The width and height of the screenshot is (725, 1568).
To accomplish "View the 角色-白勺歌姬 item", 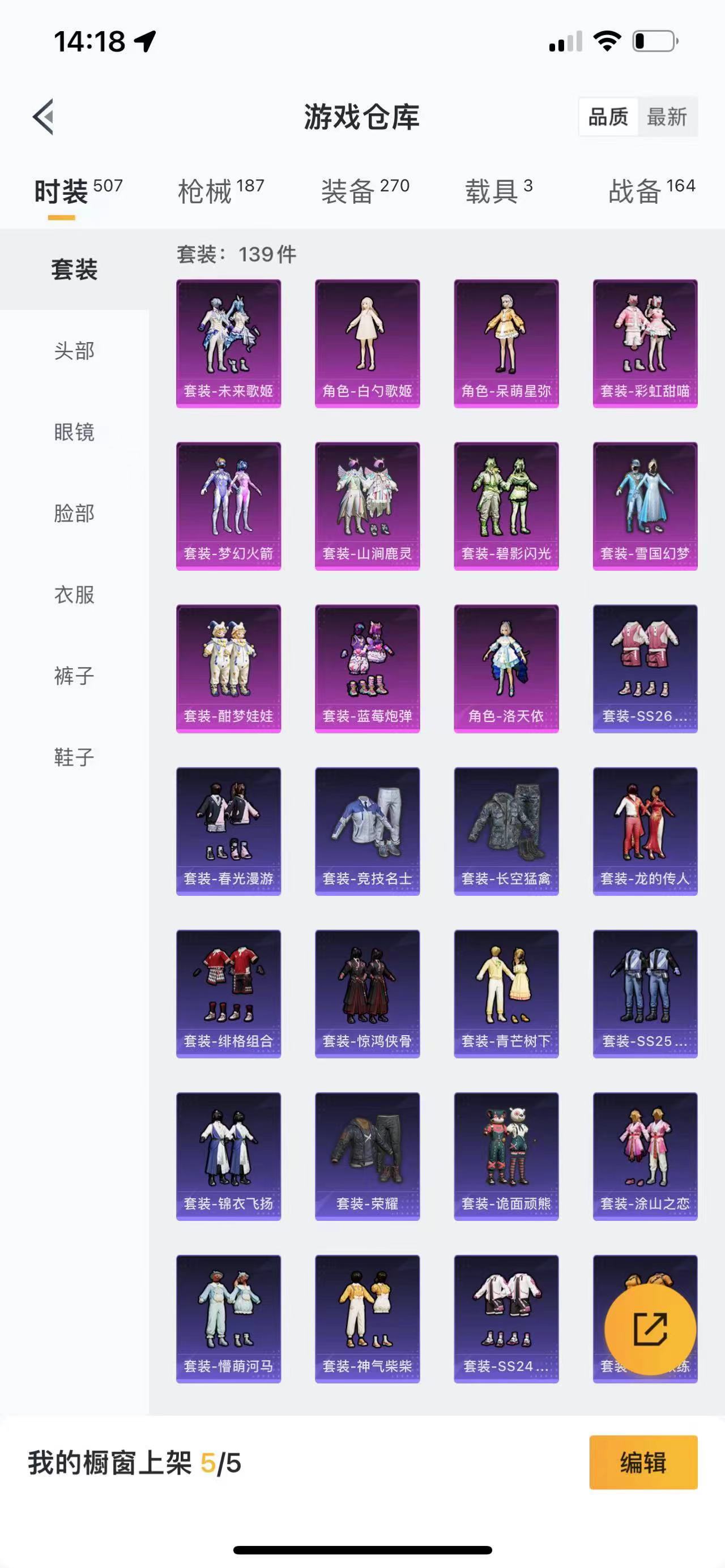I will [367, 343].
